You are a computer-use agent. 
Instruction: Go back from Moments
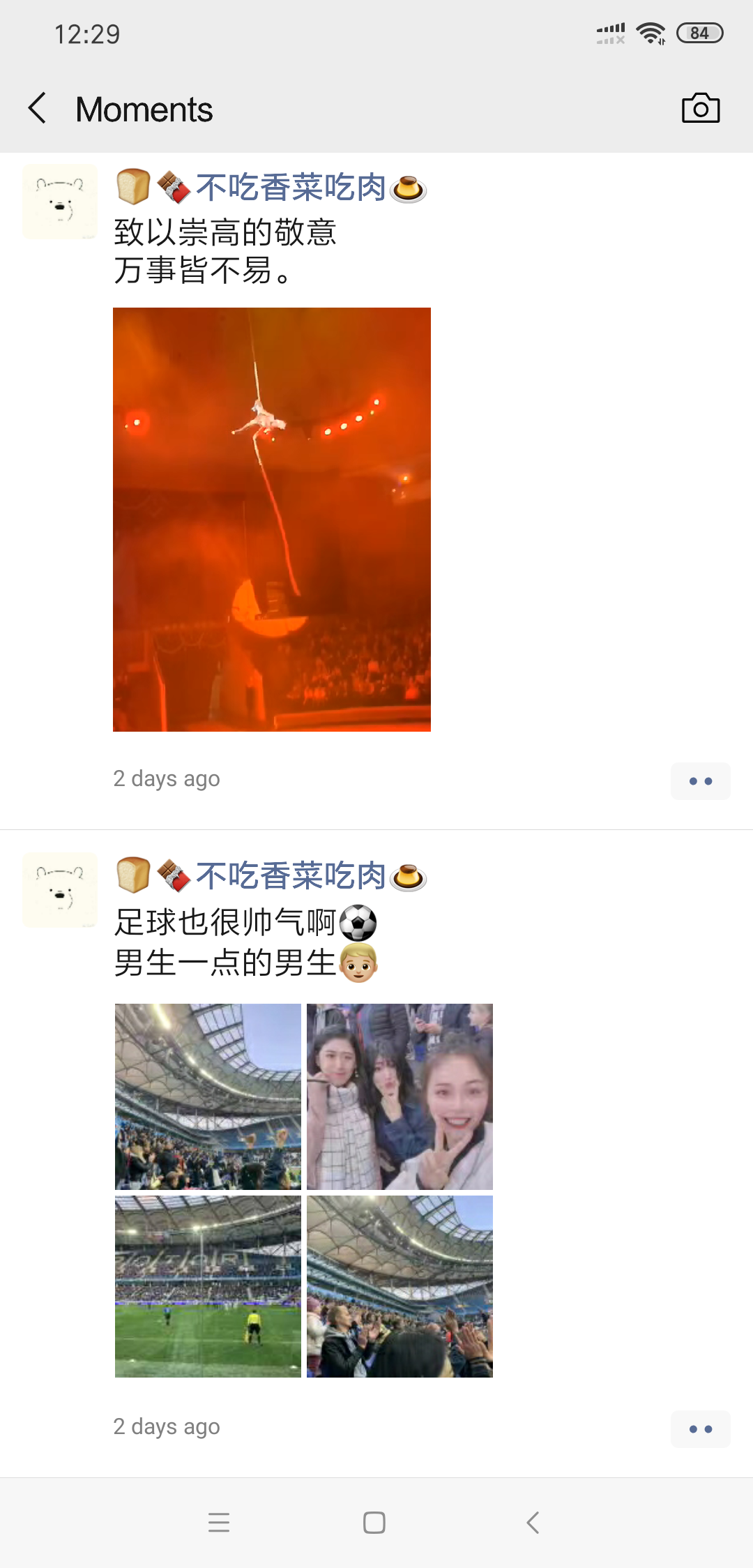click(38, 109)
